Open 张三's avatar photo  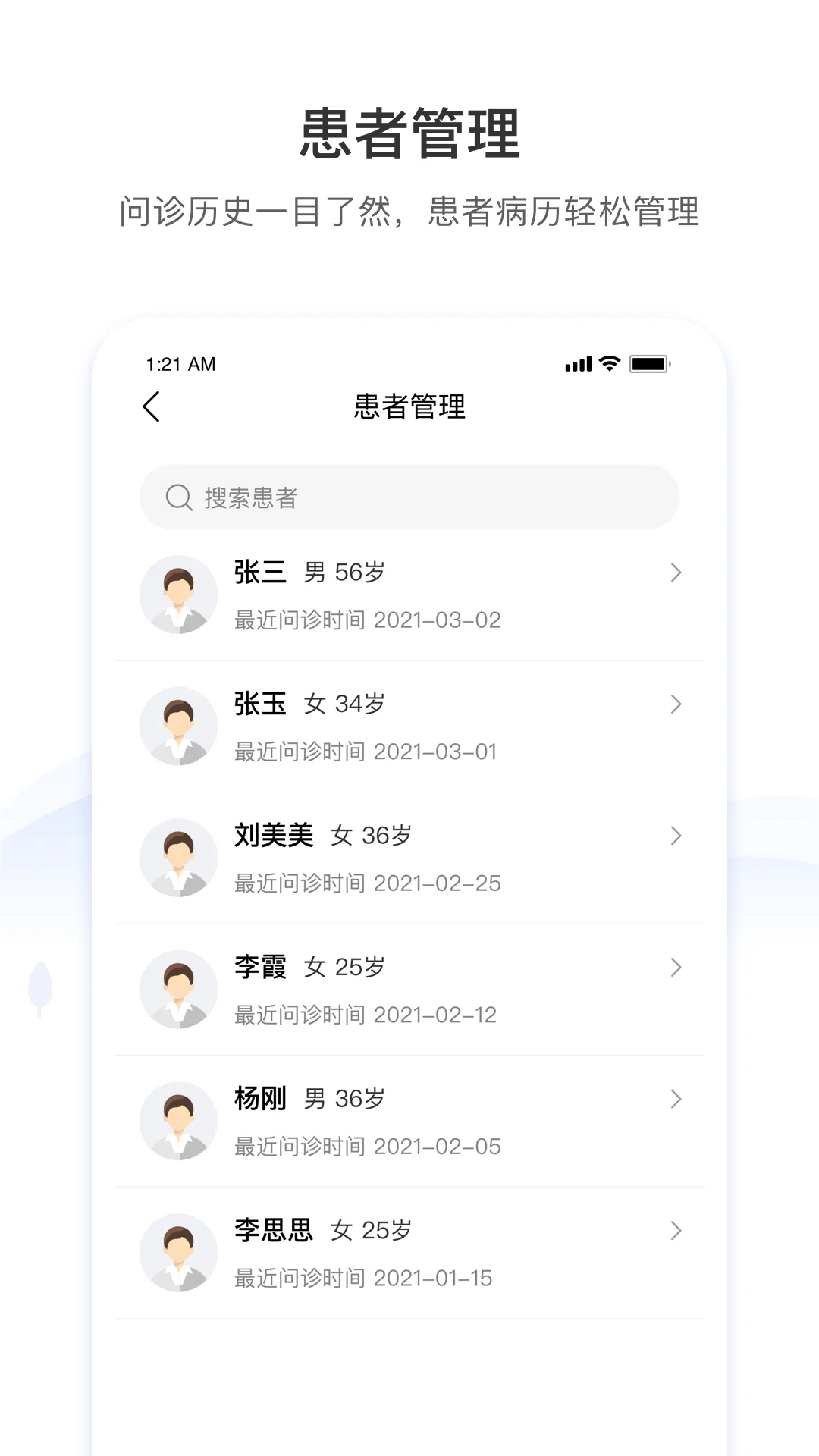[178, 595]
